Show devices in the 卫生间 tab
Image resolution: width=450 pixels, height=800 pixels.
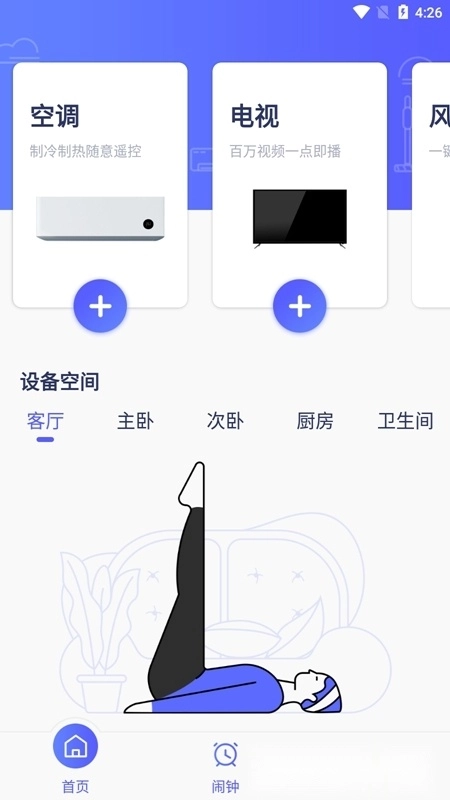(x=406, y=421)
